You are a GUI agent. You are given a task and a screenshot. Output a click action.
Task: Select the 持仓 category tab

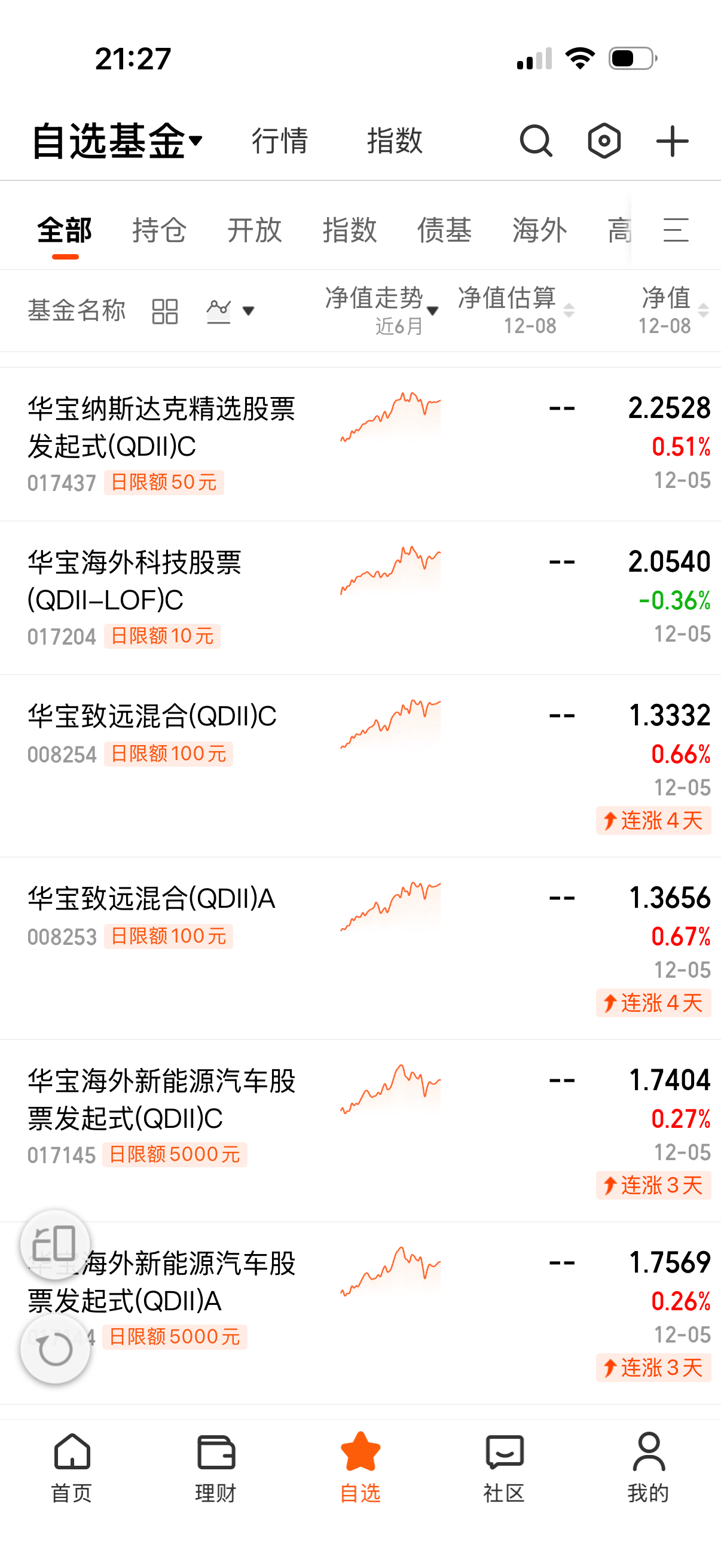coord(160,230)
